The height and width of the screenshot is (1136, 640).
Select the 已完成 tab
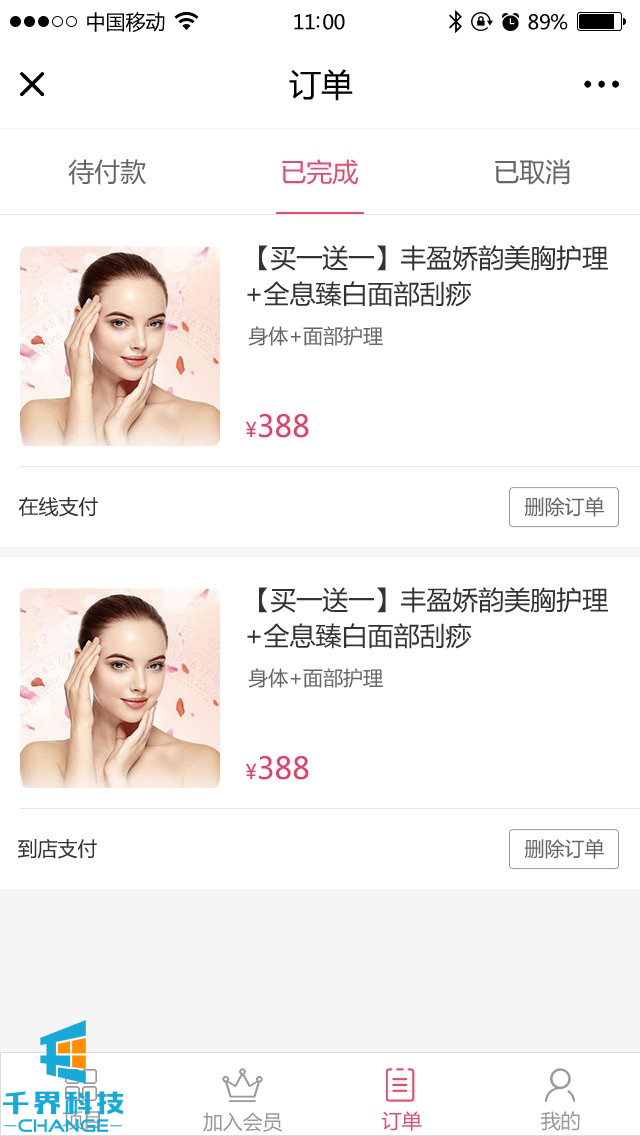click(319, 172)
